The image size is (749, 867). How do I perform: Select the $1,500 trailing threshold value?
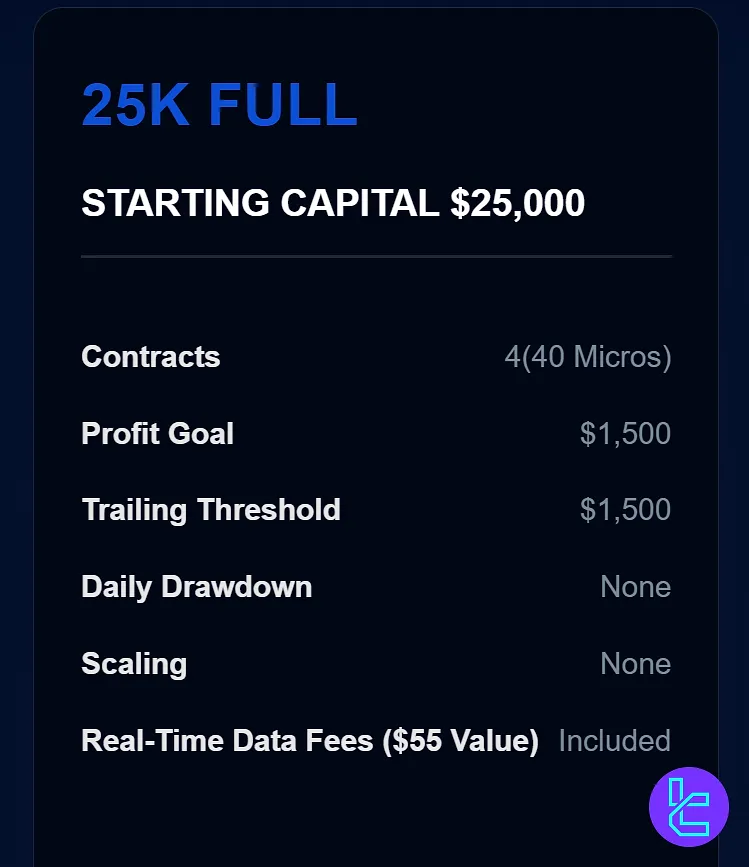(x=625, y=510)
